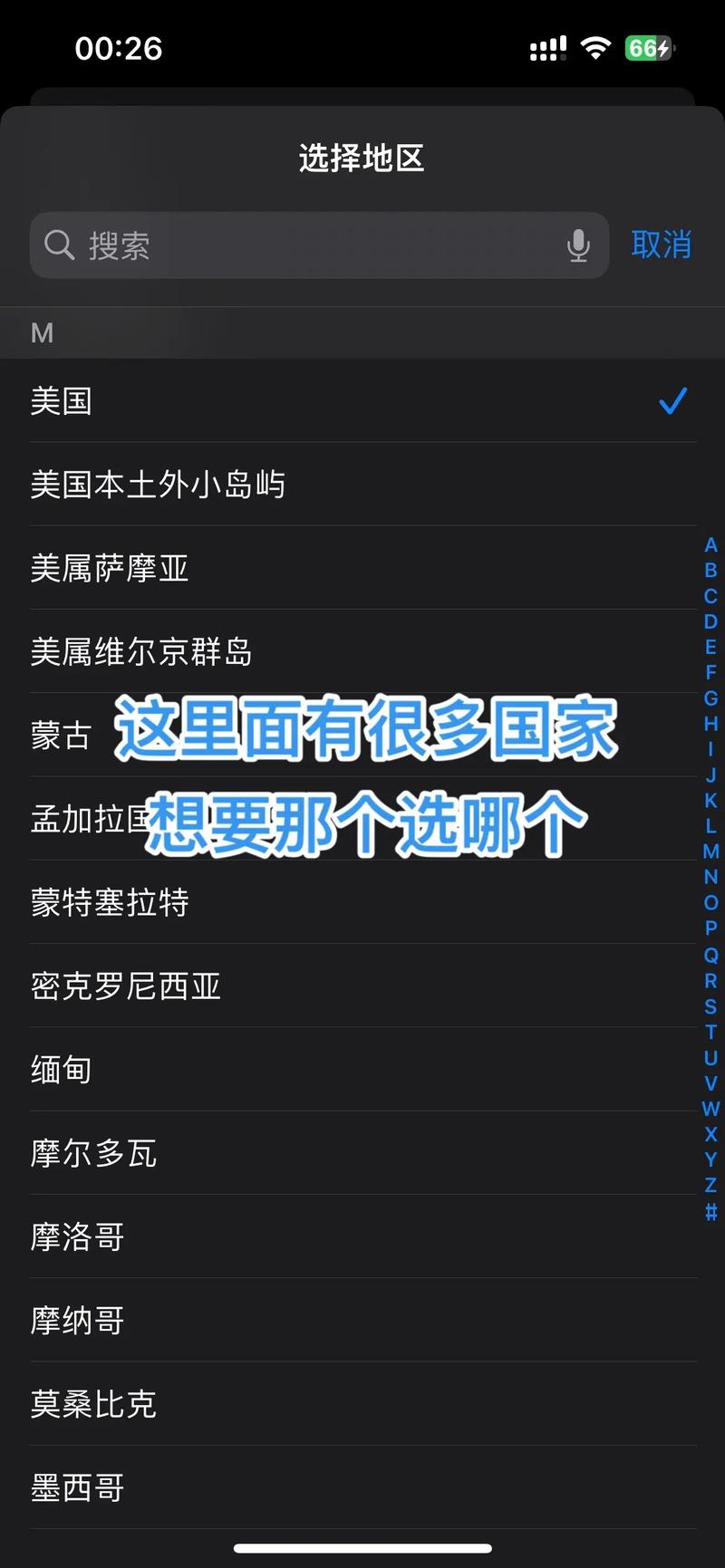Tap the microphone icon in search bar
This screenshot has height=1568, width=725.
(x=578, y=245)
